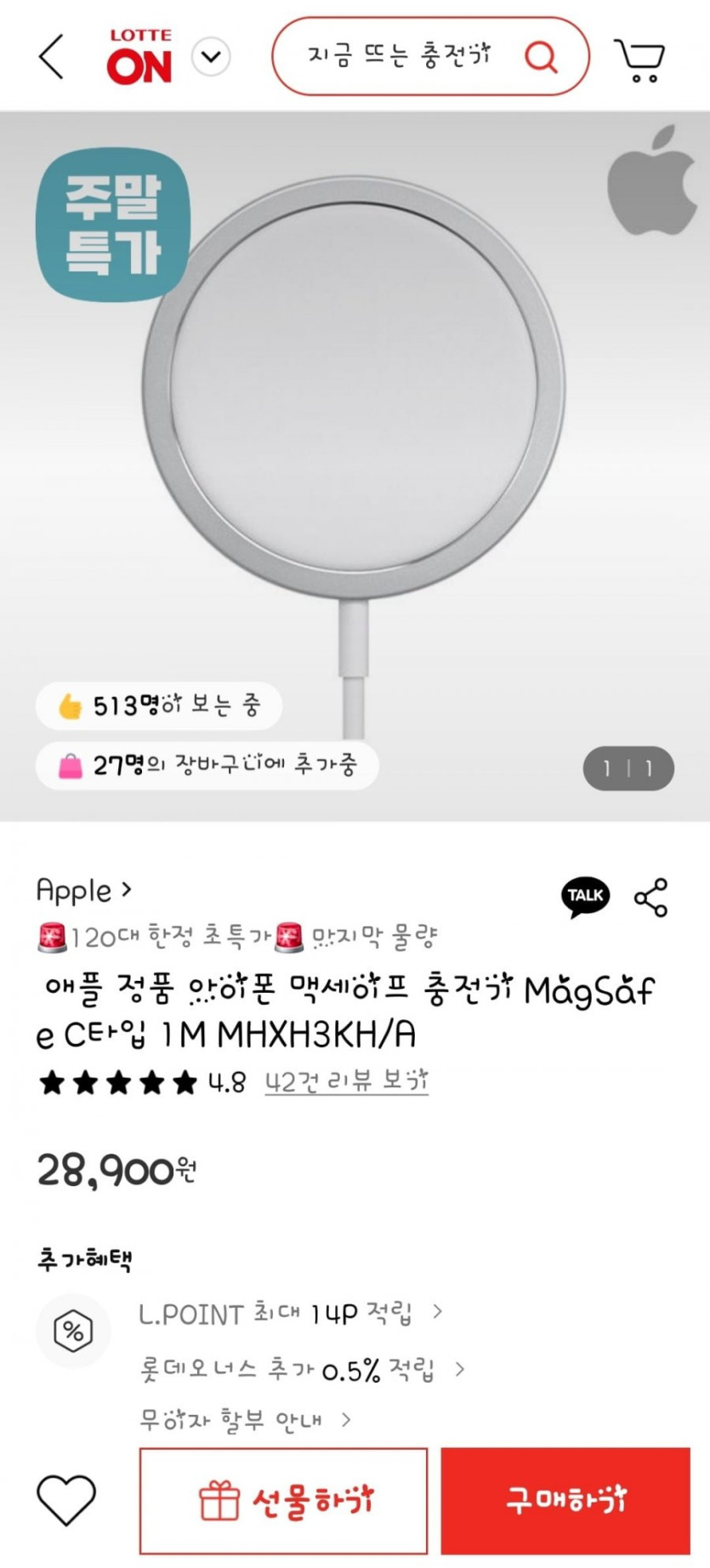The image size is (710, 1568).
Task: Tap the magnifier search icon
Action: pyautogui.click(x=541, y=57)
